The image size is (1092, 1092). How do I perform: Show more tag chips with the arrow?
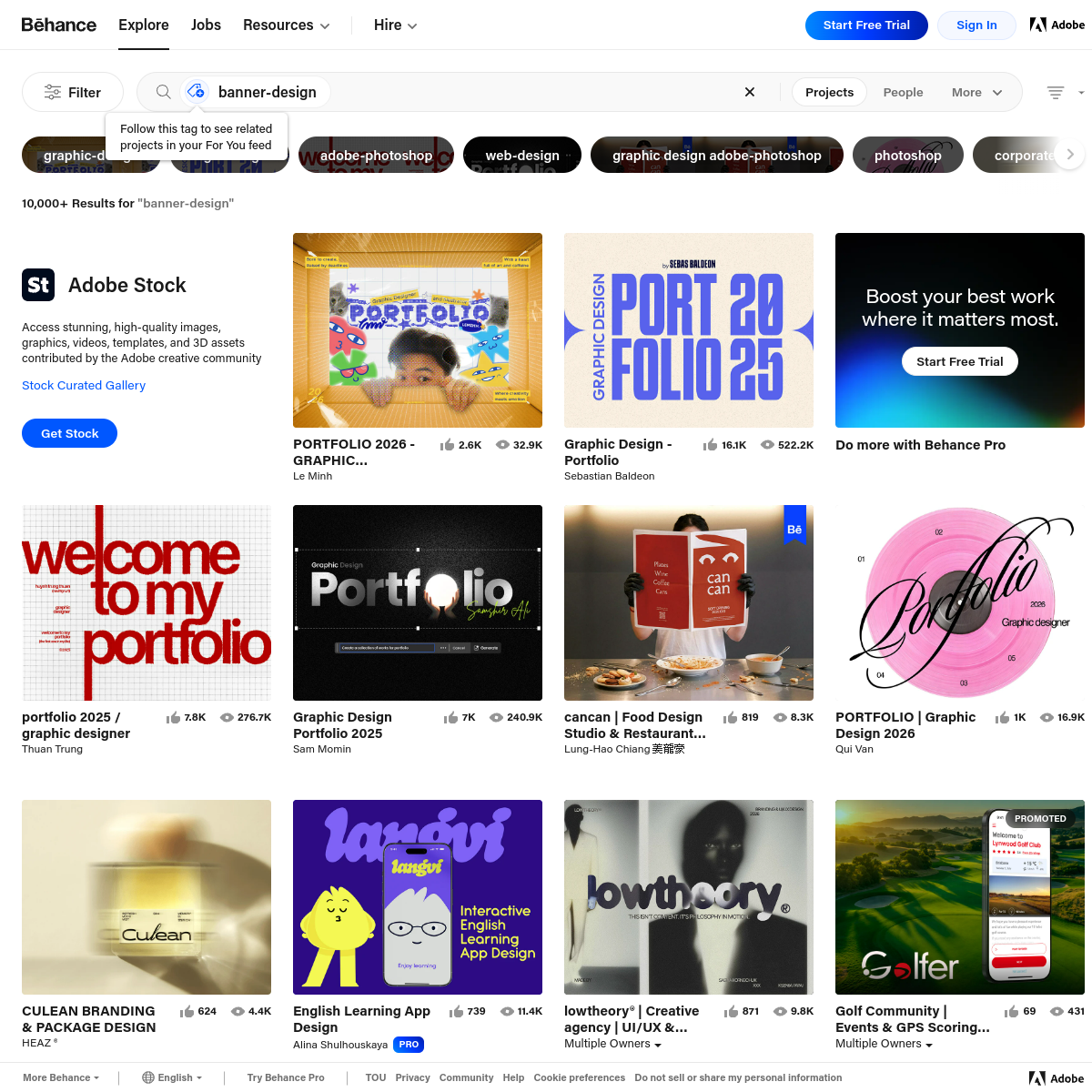point(1070,155)
